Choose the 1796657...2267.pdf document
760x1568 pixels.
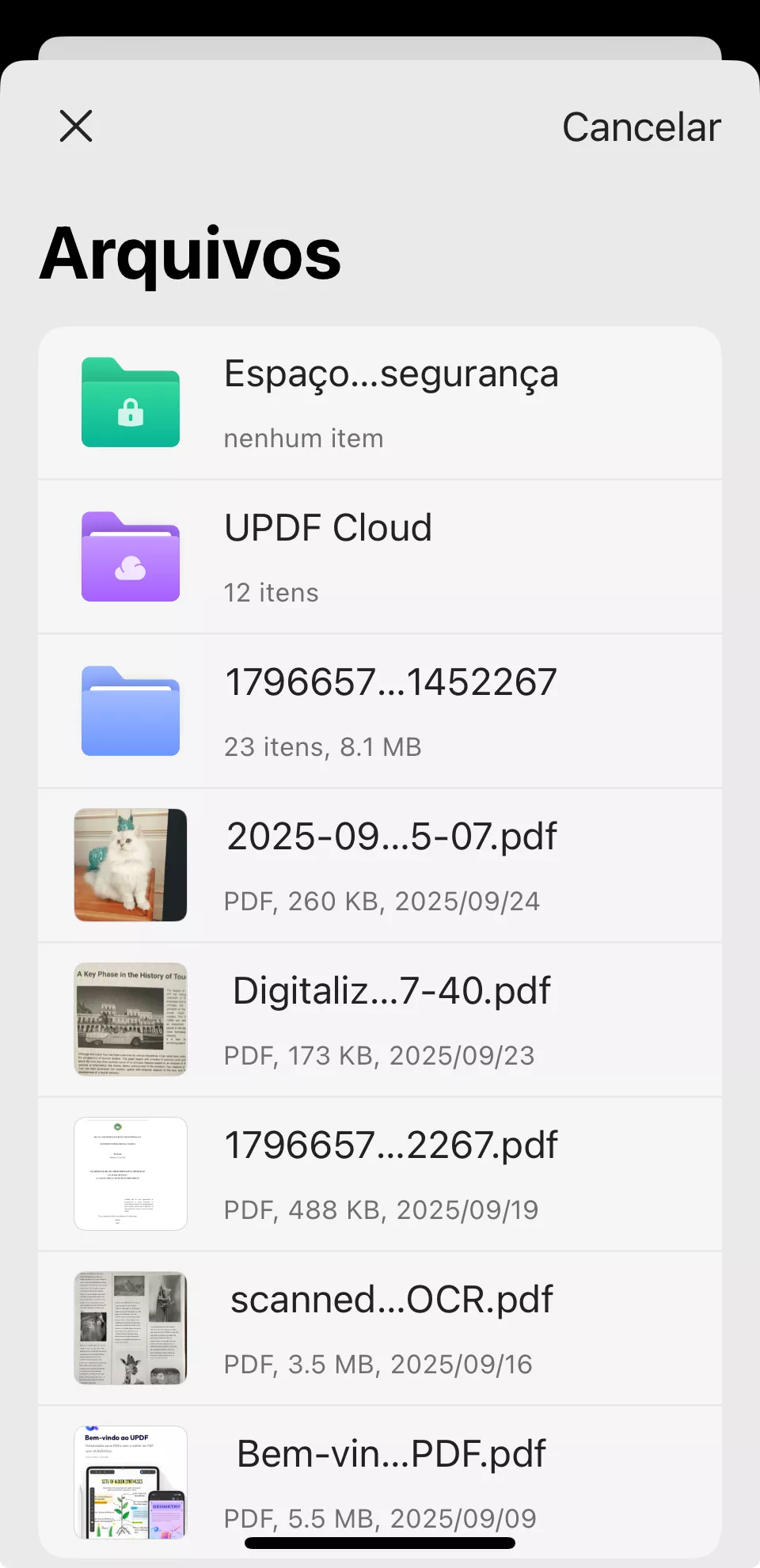[x=380, y=1175]
